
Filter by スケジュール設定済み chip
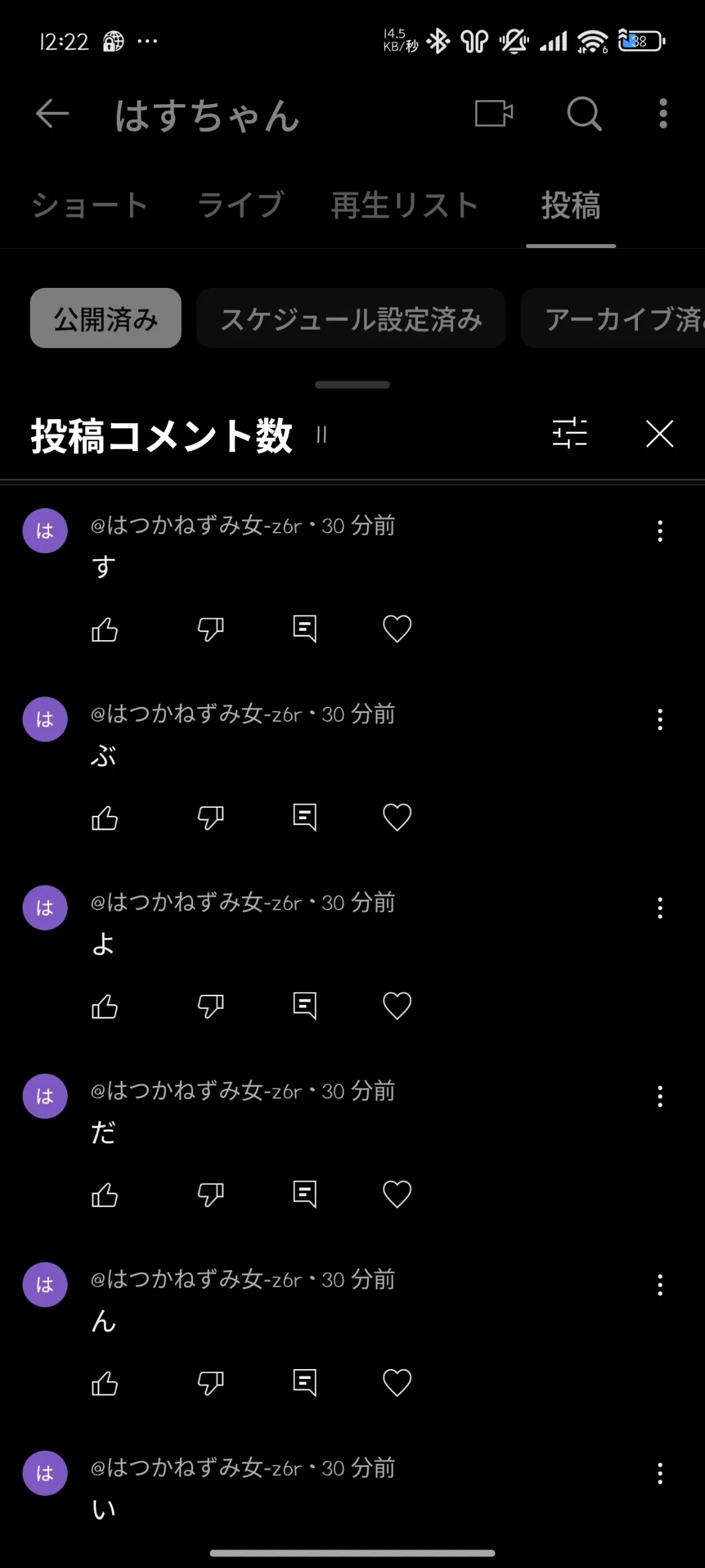tap(351, 318)
